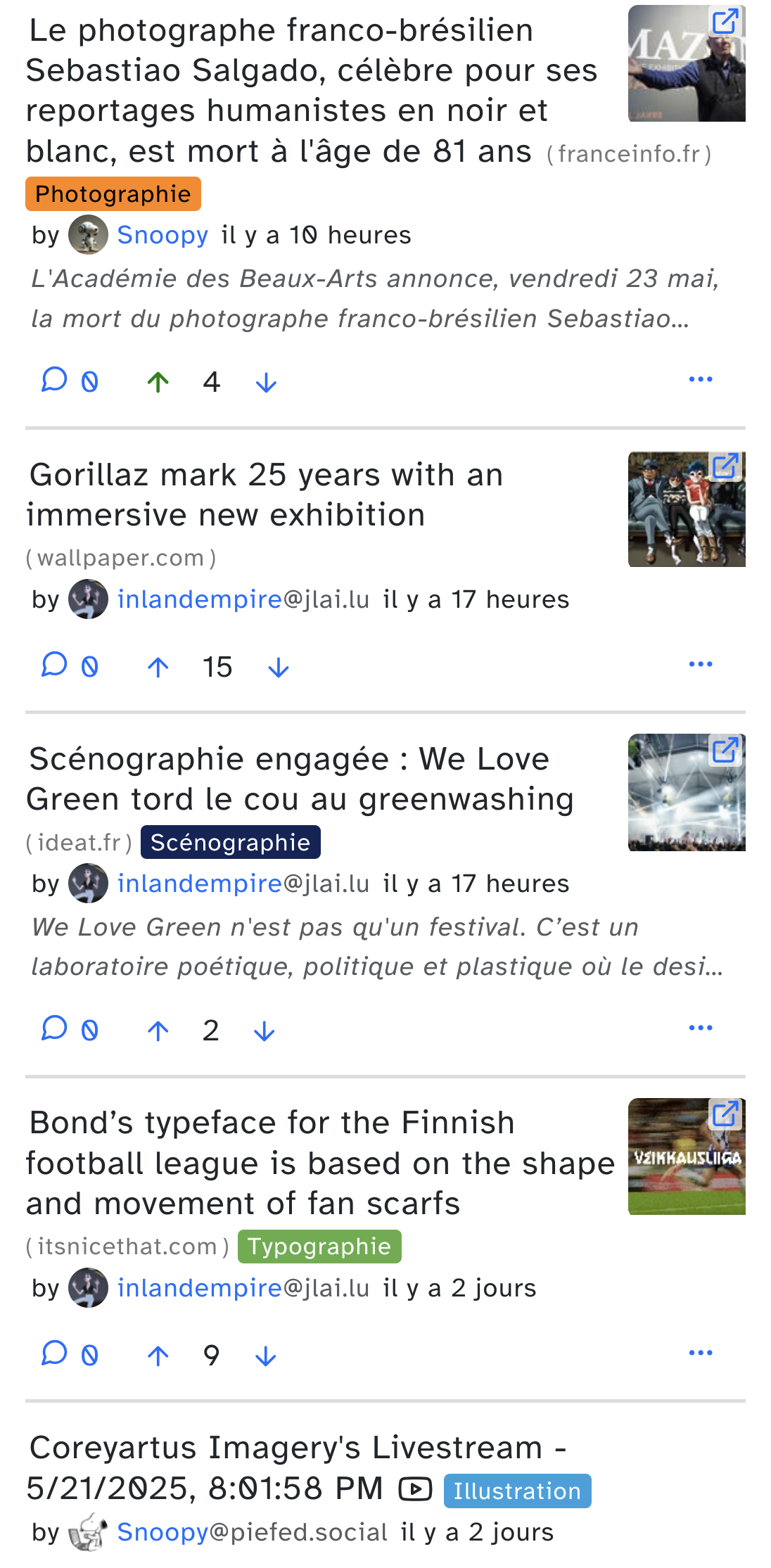Image resolution: width=771 pixels, height=1568 pixels.
Task: Open the Gorillaz exhibition post title
Action: click(x=266, y=495)
